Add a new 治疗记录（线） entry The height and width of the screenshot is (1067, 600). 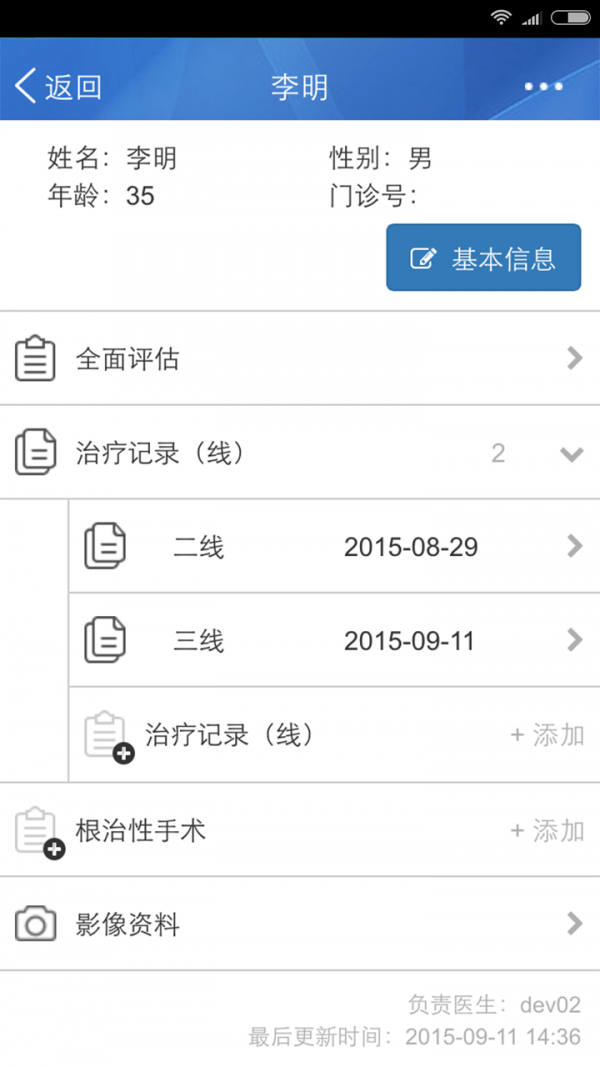point(546,735)
